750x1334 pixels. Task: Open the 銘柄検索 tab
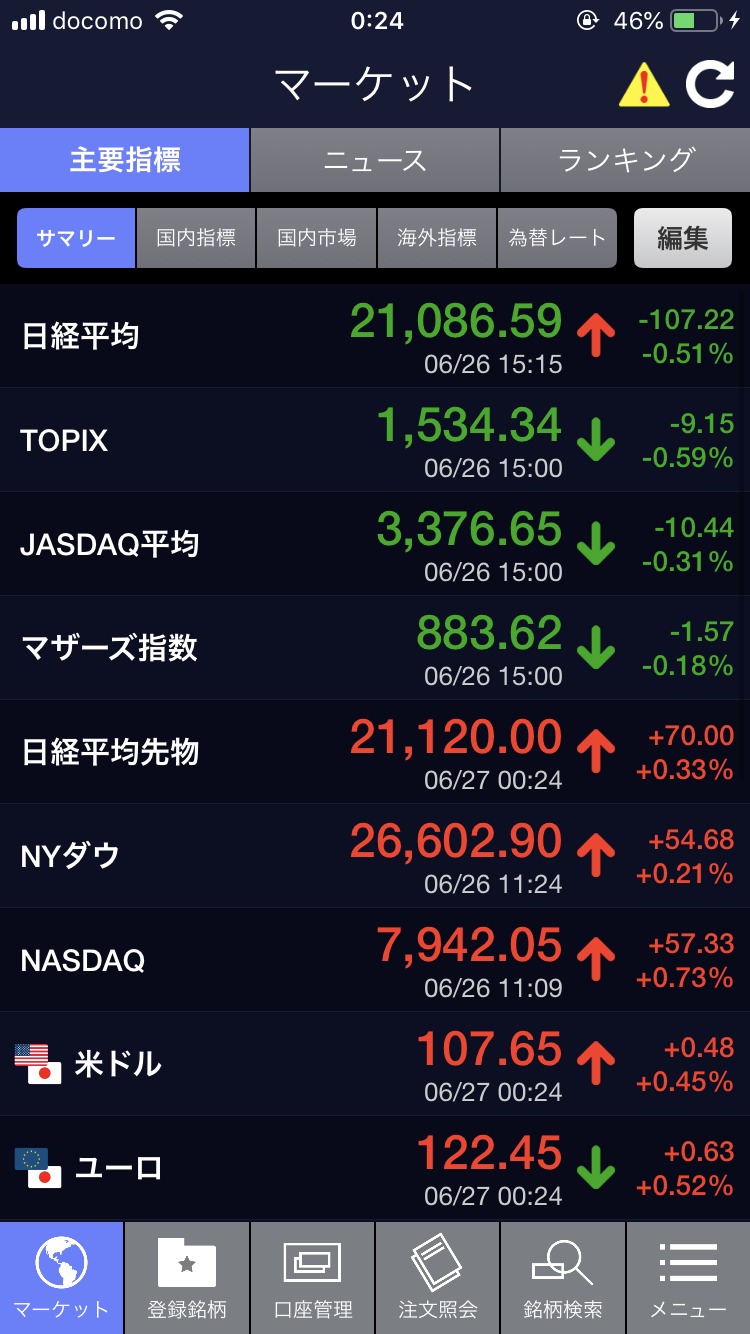click(x=562, y=1278)
